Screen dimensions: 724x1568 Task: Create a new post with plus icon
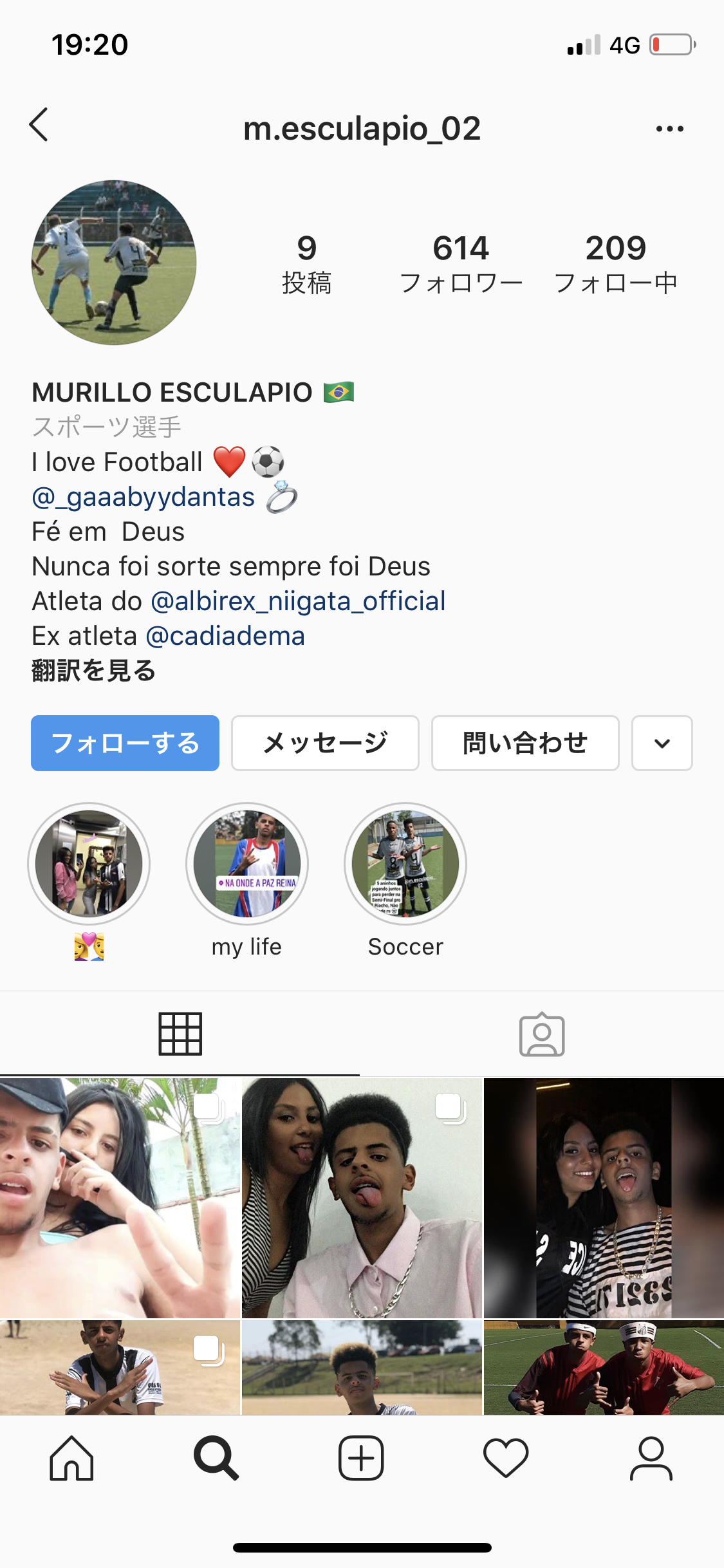tap(361, 1459)
